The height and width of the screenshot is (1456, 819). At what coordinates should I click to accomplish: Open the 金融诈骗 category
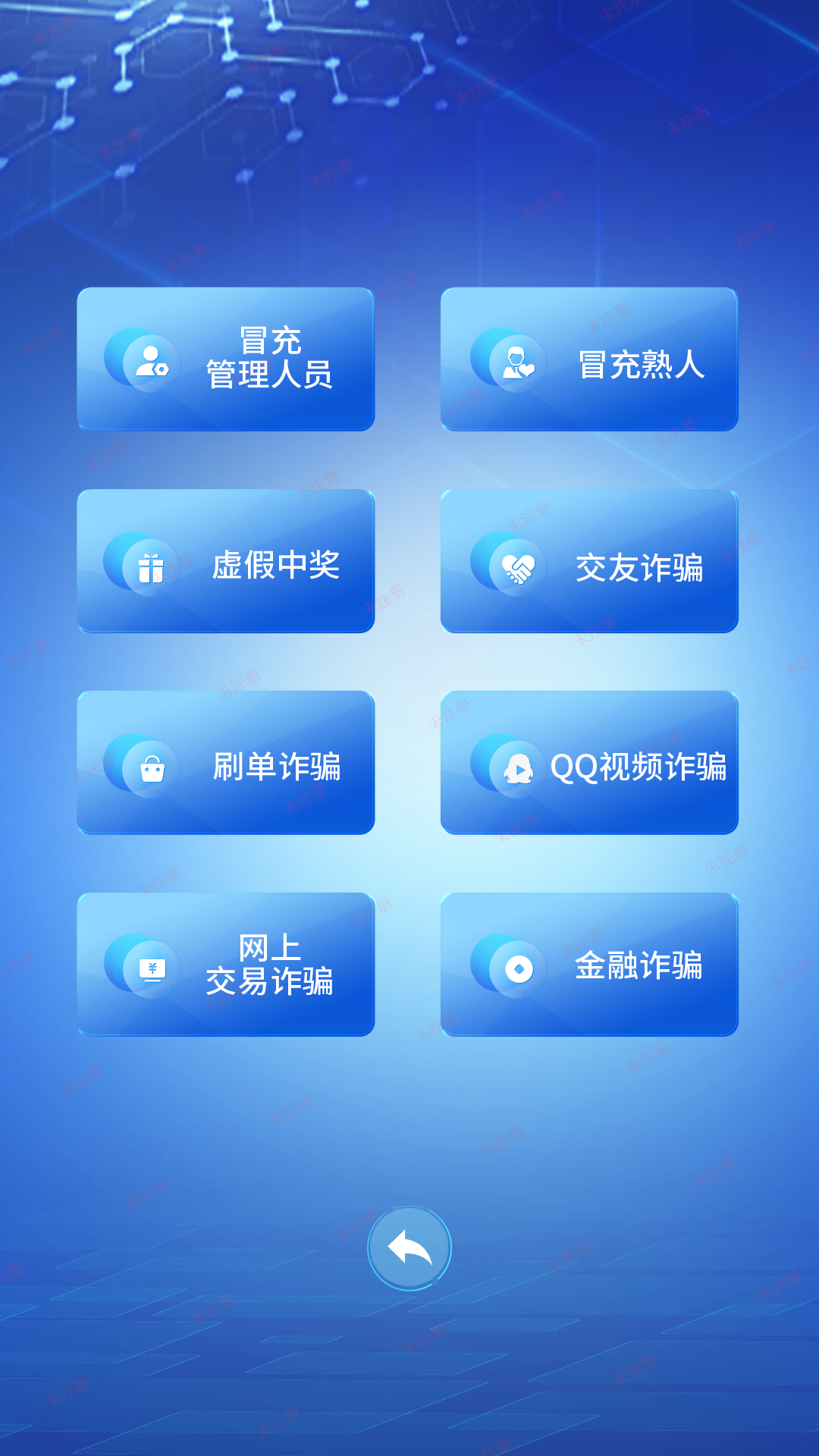[x=589, y=967]
